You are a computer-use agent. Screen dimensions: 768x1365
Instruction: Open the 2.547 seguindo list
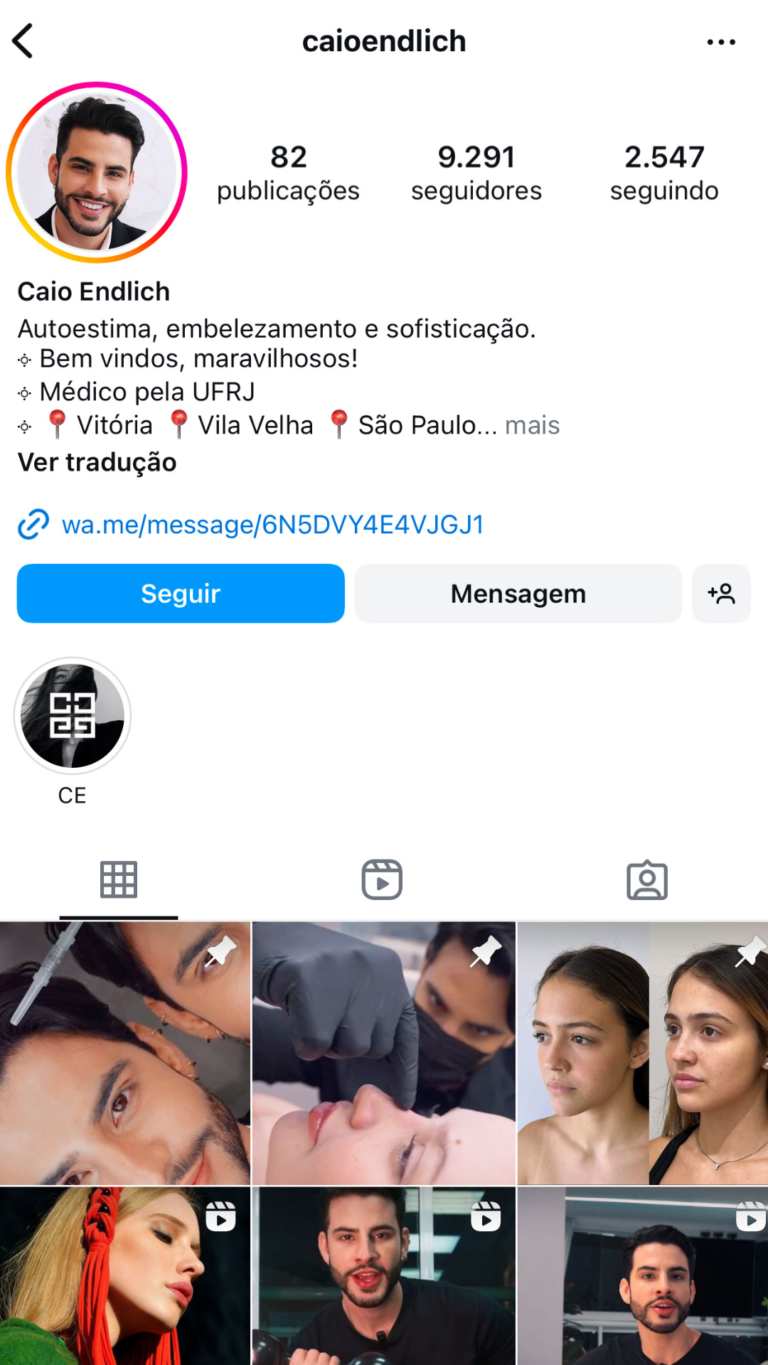pyautogui.click(x=664, y=173)
